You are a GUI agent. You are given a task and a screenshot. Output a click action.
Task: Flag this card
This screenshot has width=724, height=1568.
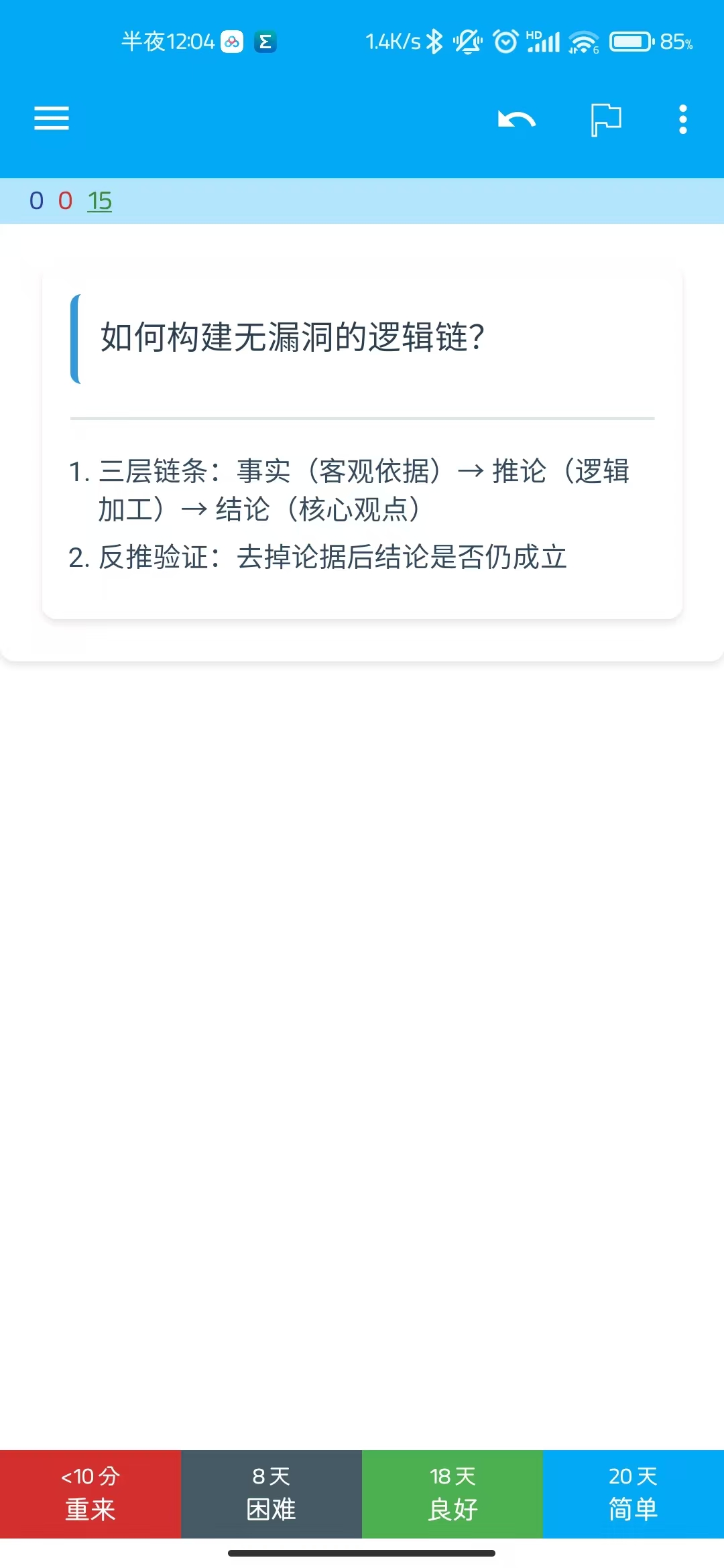[x=606, y=120]
